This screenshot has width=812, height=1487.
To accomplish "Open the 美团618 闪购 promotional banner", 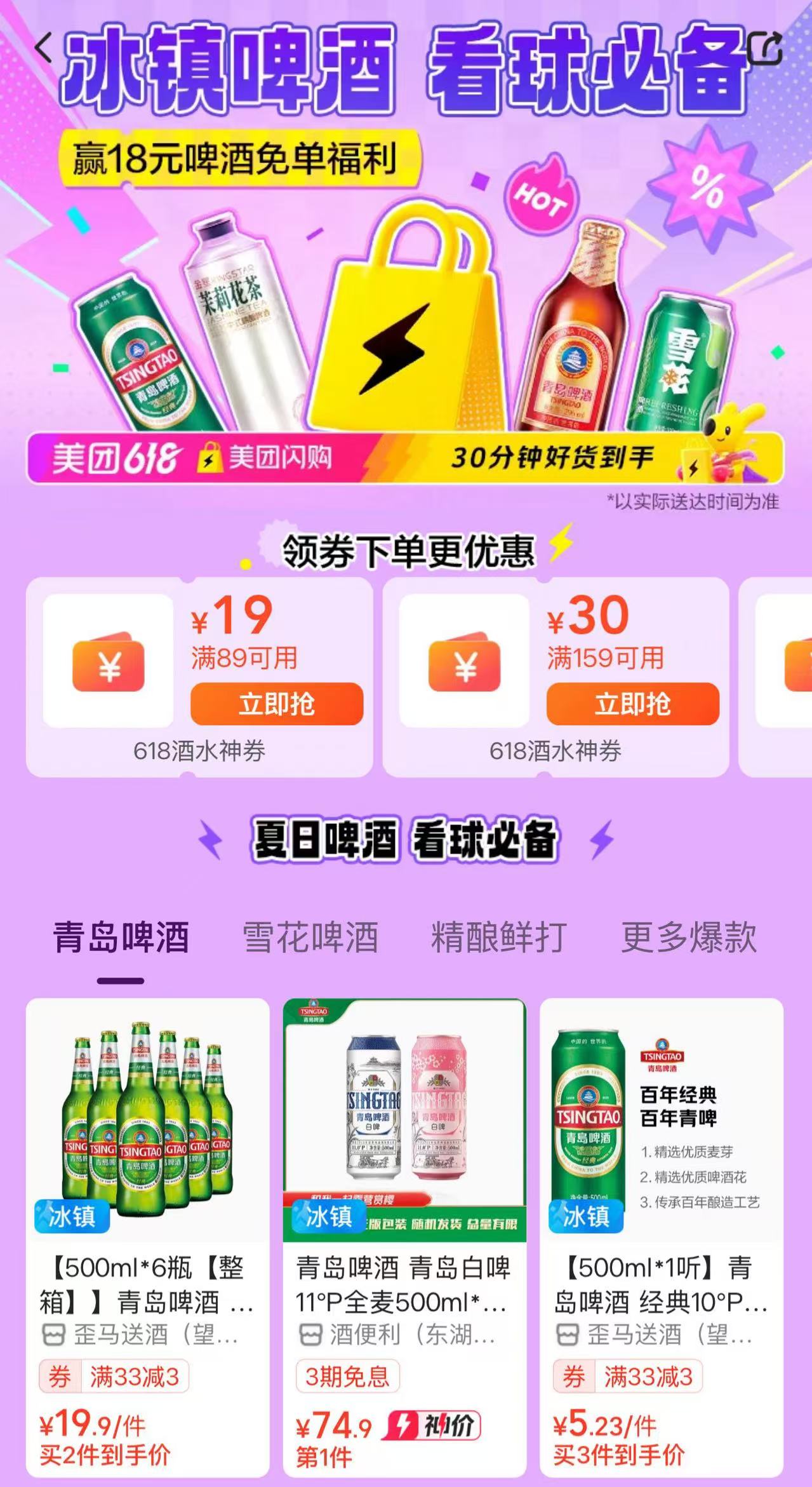I will [x=404, y=457].
